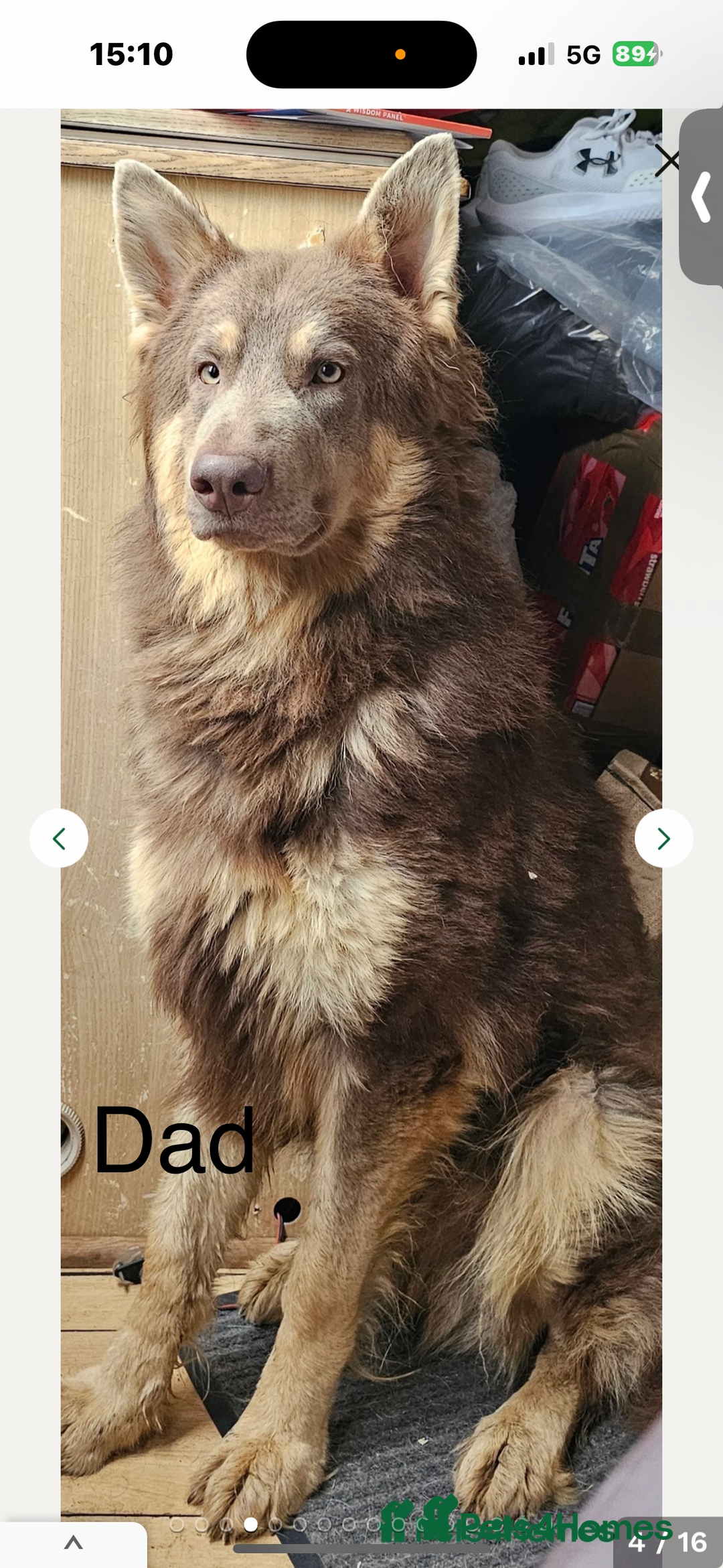Expand the bottom panel with the up arrow
This screenshot has width=723, height=1568.
coord(74,1543)
